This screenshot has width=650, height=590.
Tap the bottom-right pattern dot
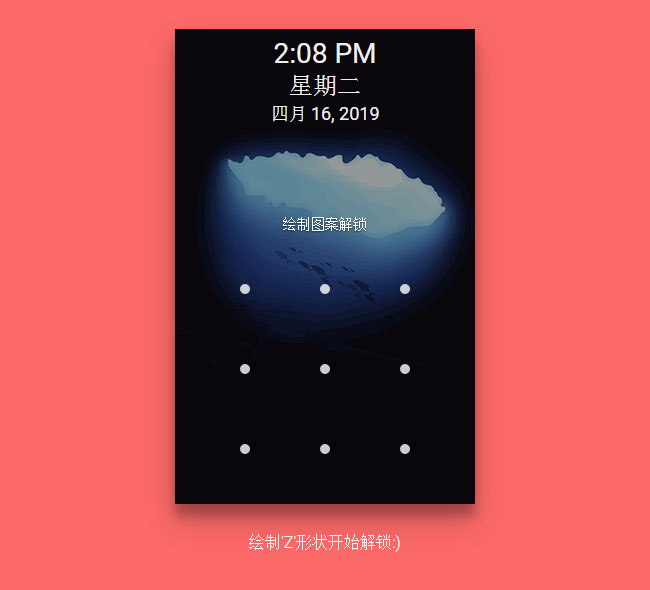click(405, 449)
